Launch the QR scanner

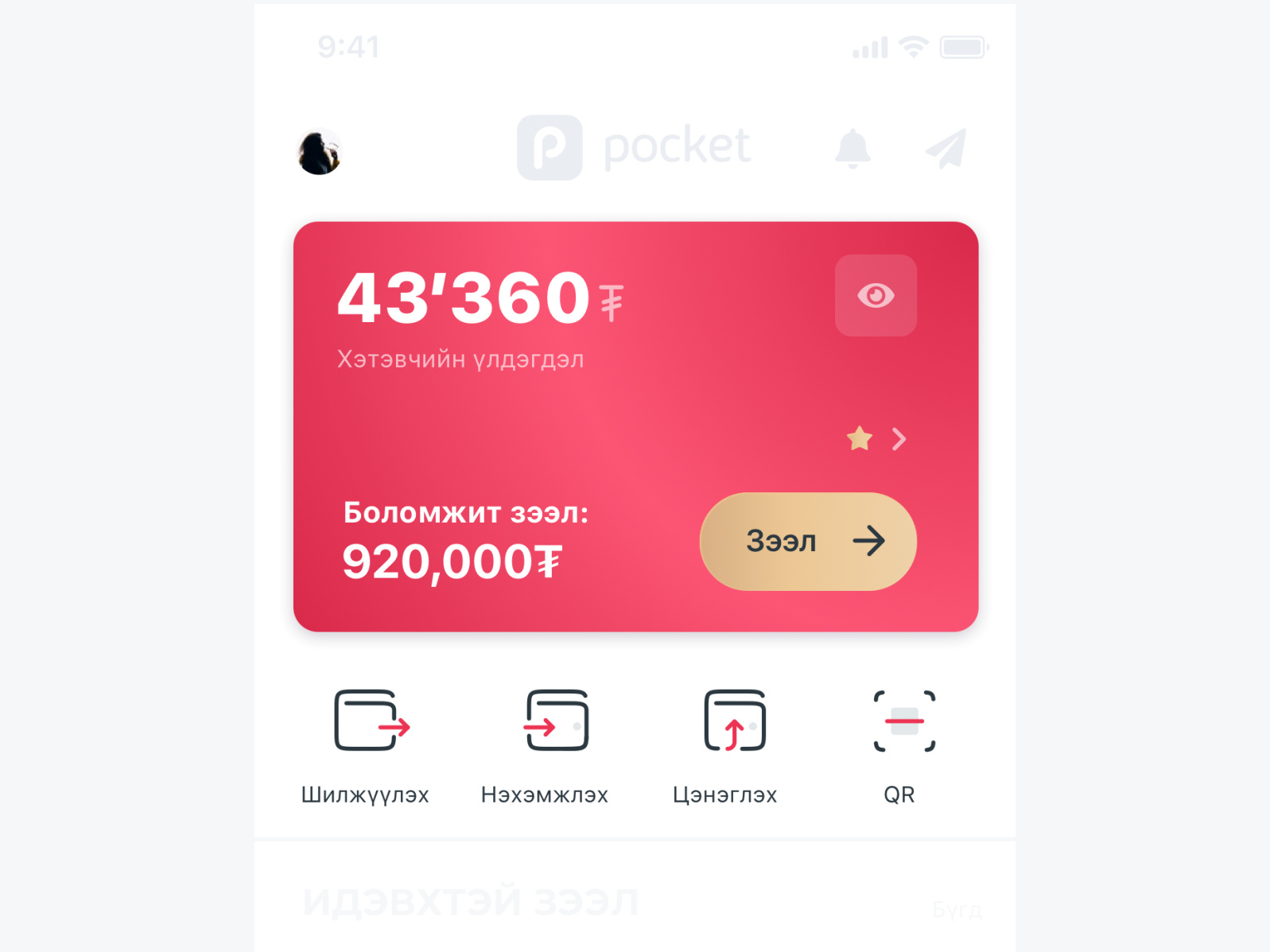(x=903, y=744)
